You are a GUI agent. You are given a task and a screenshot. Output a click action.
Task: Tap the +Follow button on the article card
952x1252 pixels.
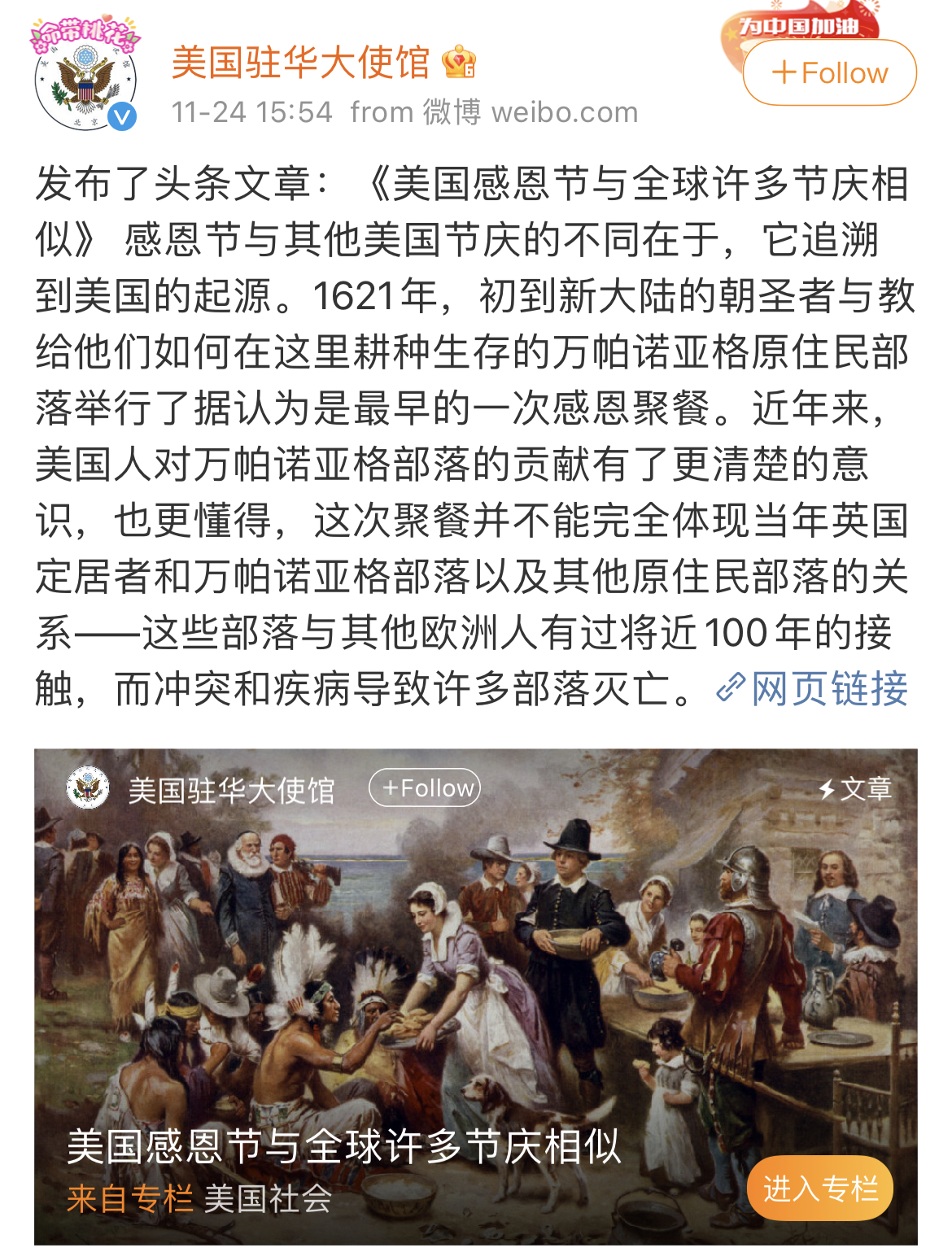tap(425, 787)
